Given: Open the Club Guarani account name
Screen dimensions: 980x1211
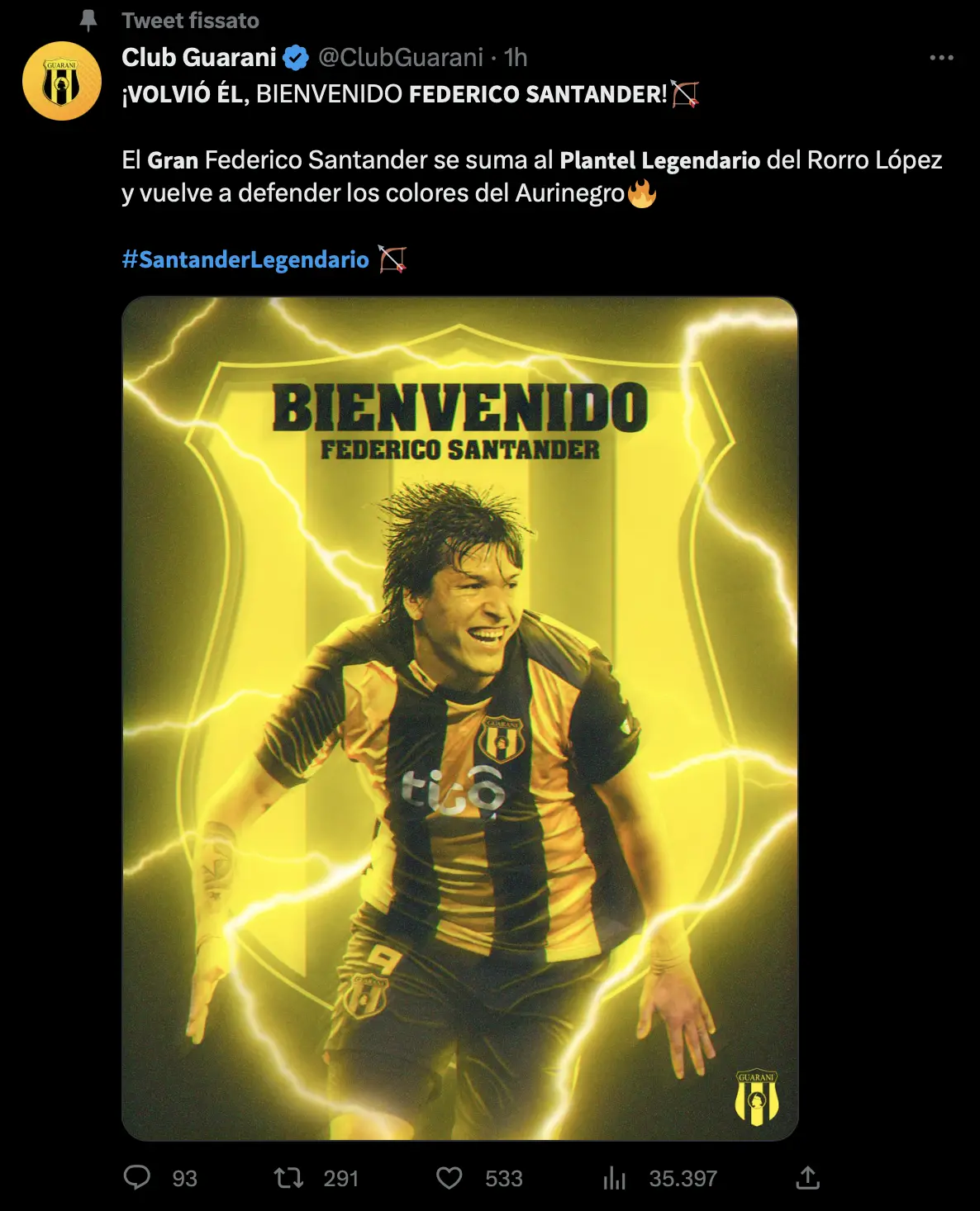Looking at the screenshot, I should (199, 57).
